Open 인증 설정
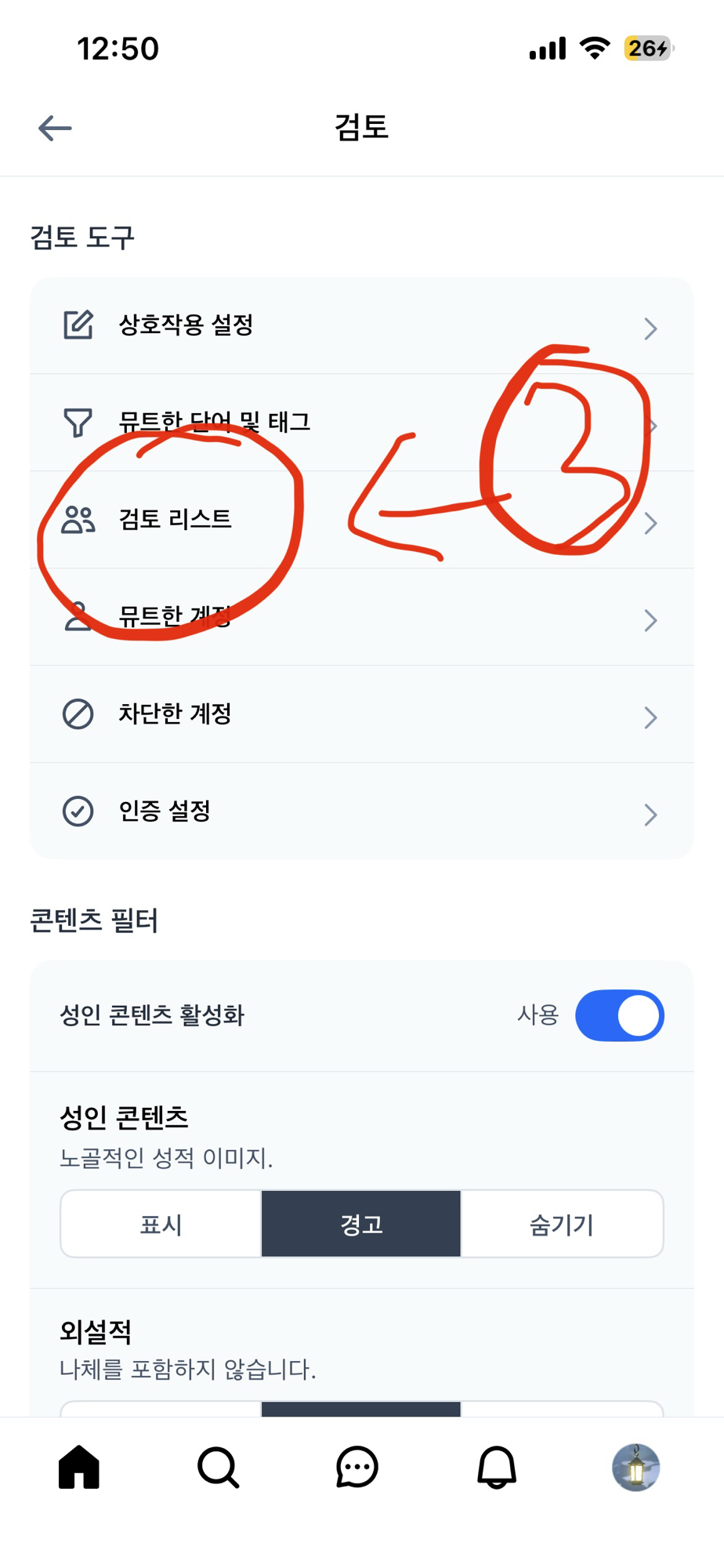 tap(360, 811)
